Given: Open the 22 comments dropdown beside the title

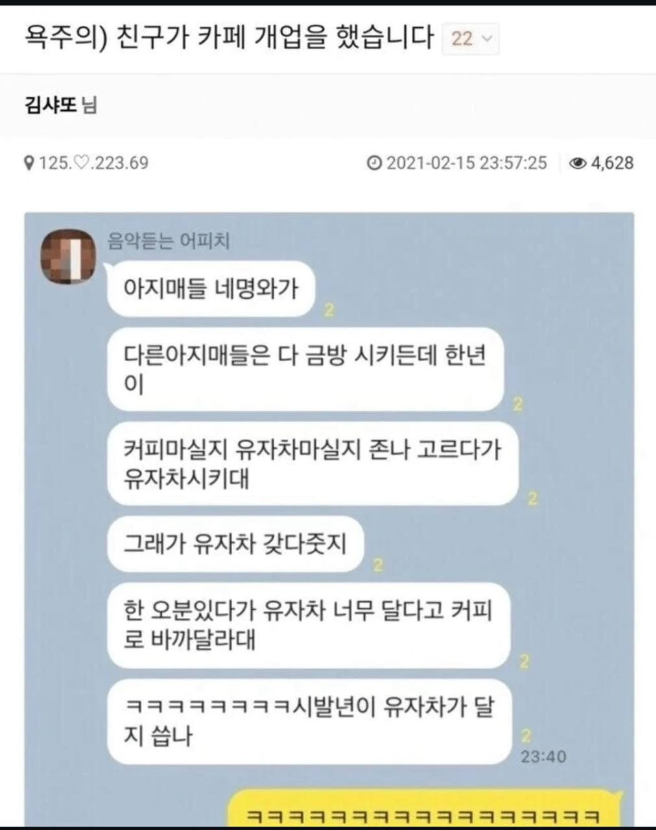Looking at the screenshot, I should pos(471,39).
